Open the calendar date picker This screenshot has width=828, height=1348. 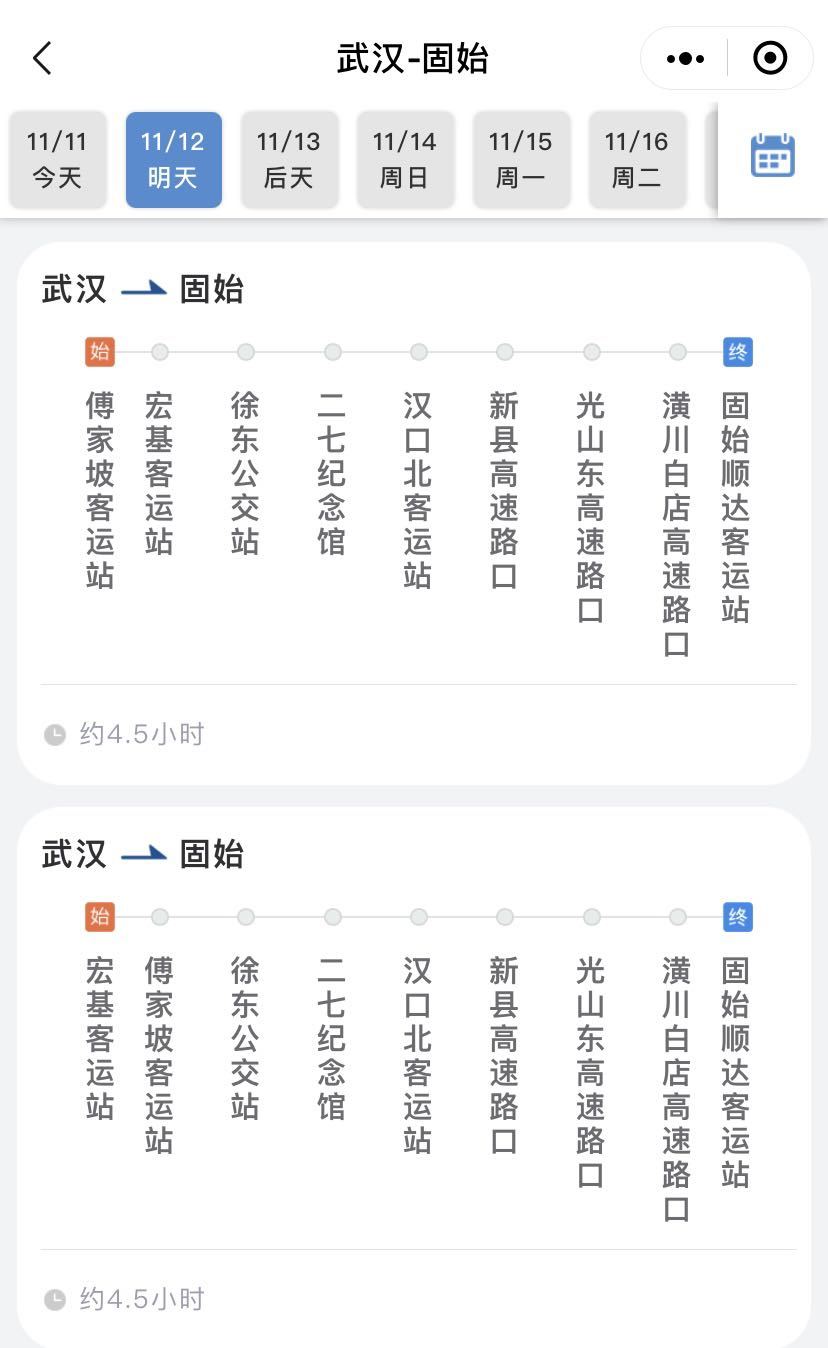pyautogui.click(x=772, y=156)
